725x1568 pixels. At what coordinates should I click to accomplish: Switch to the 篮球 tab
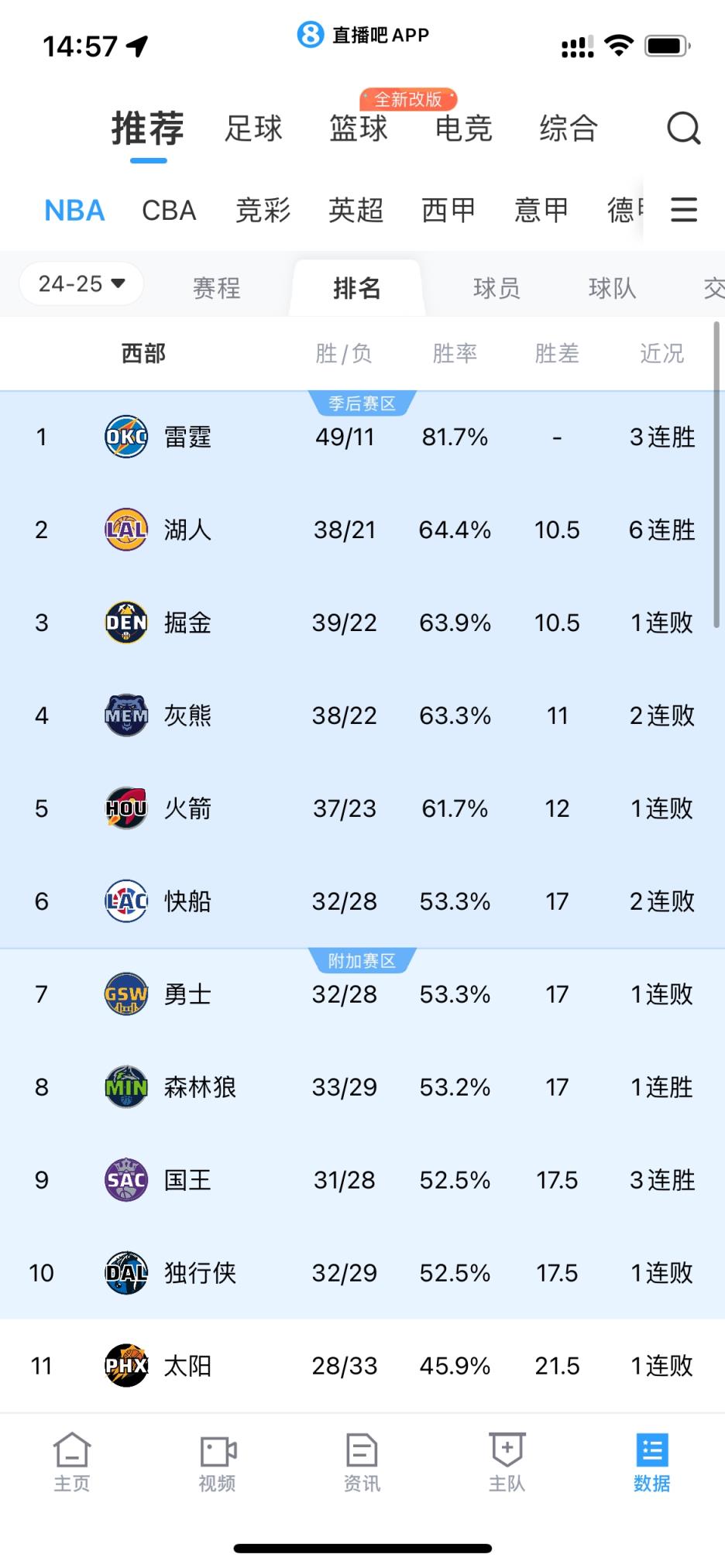(358, 129)
